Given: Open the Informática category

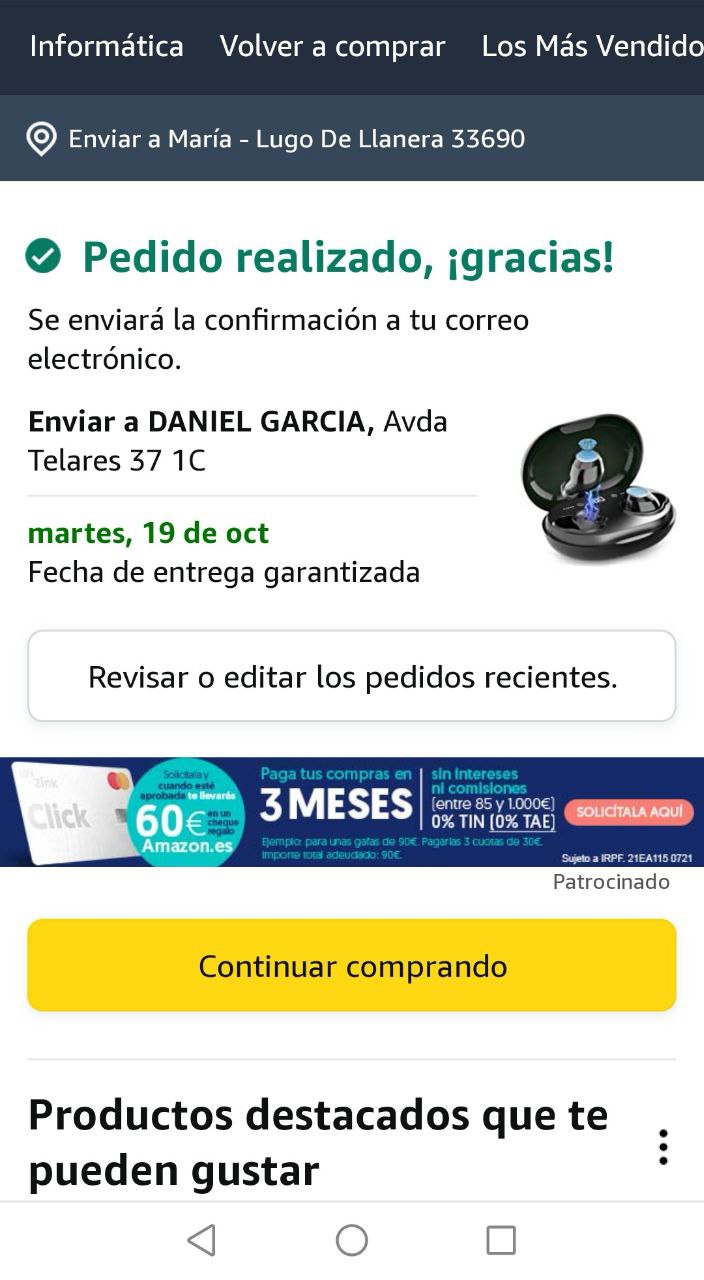Looking at the screenshot, I should tap(106, 46).
